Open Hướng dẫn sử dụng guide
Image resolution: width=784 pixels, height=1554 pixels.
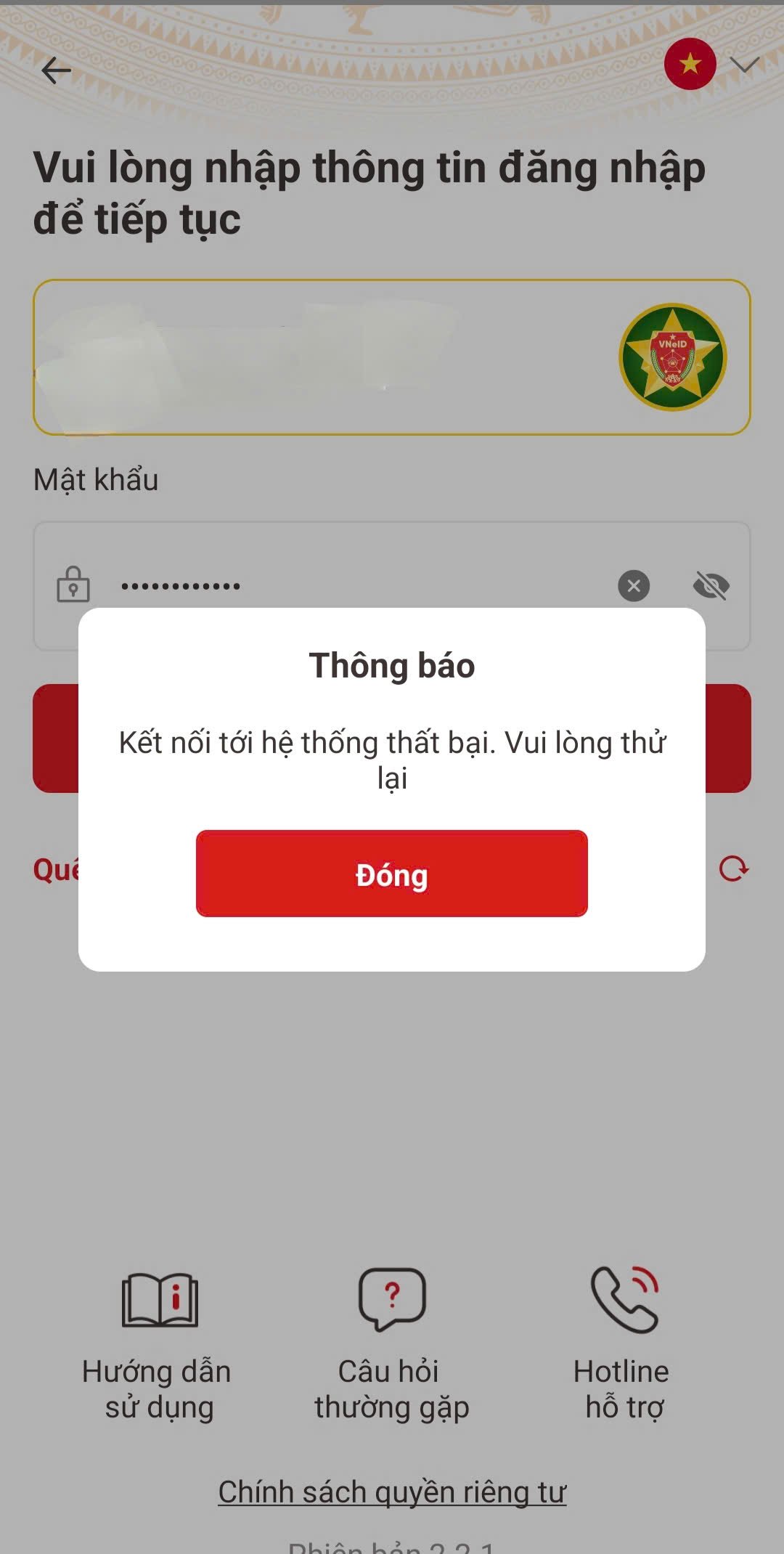[x=159, y=1342]
